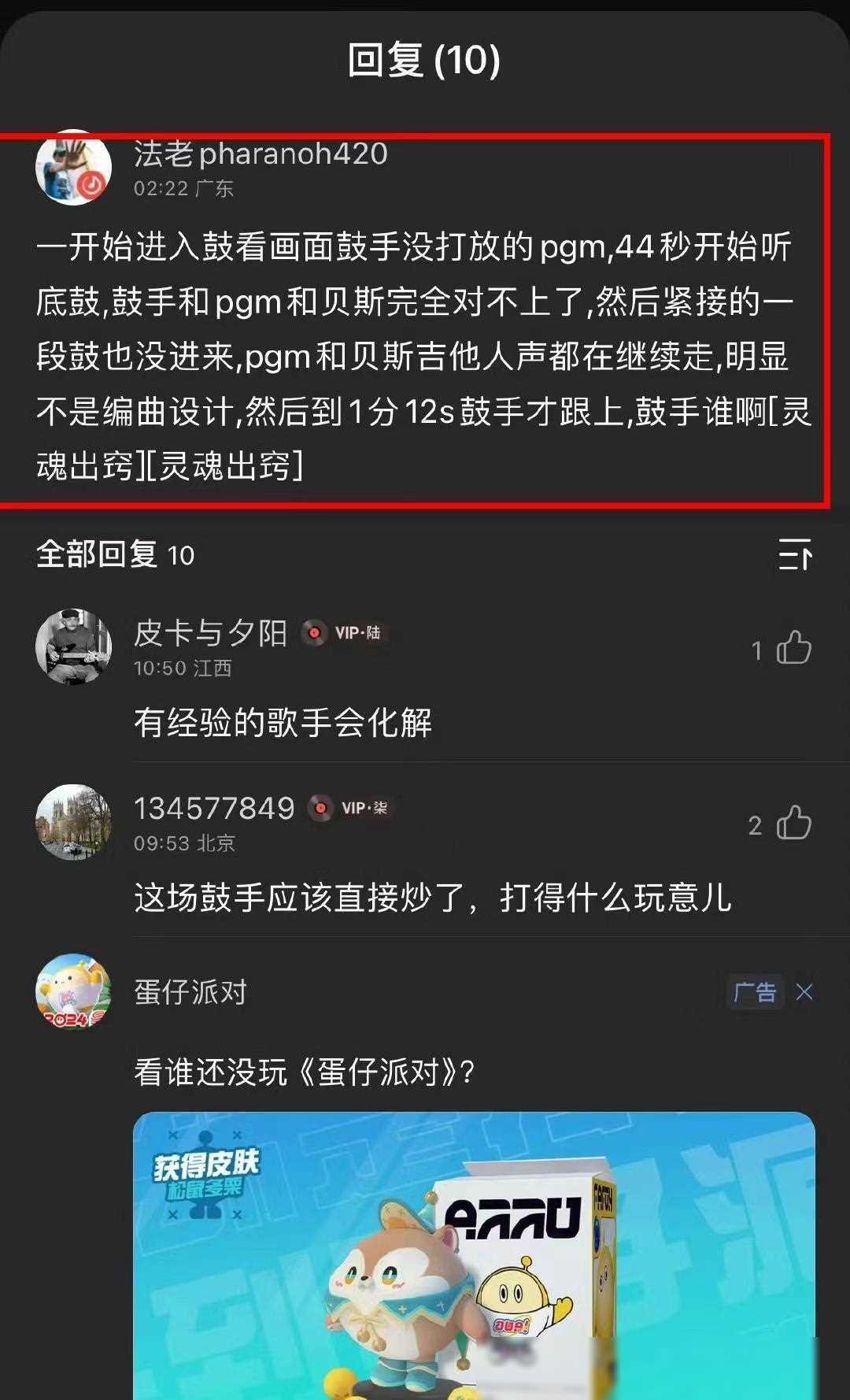This screenshot has height=1400, width=850.
Task: Open 皮卡与夕阳's VIP badge
Action: tap(345, 633)
